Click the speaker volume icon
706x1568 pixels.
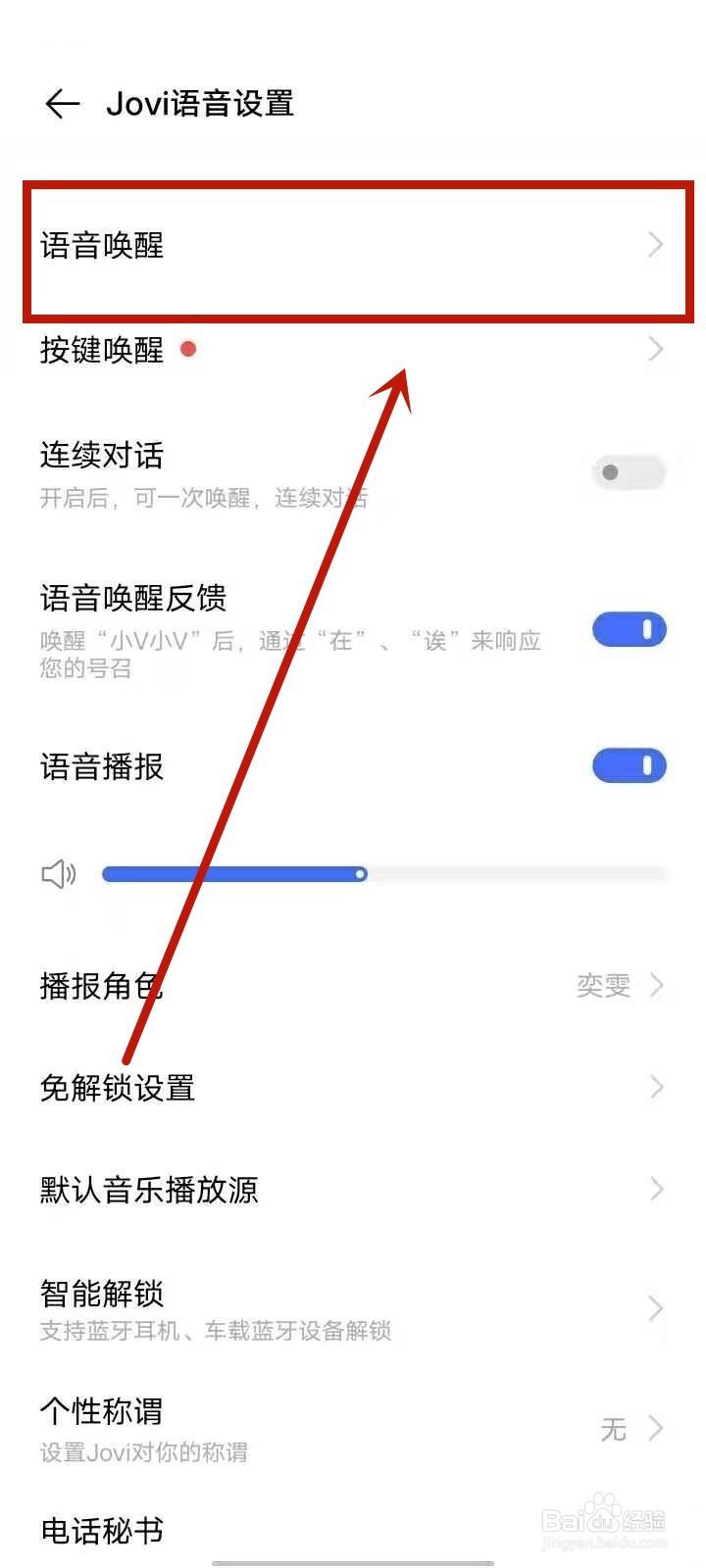[x=58, y=874]
